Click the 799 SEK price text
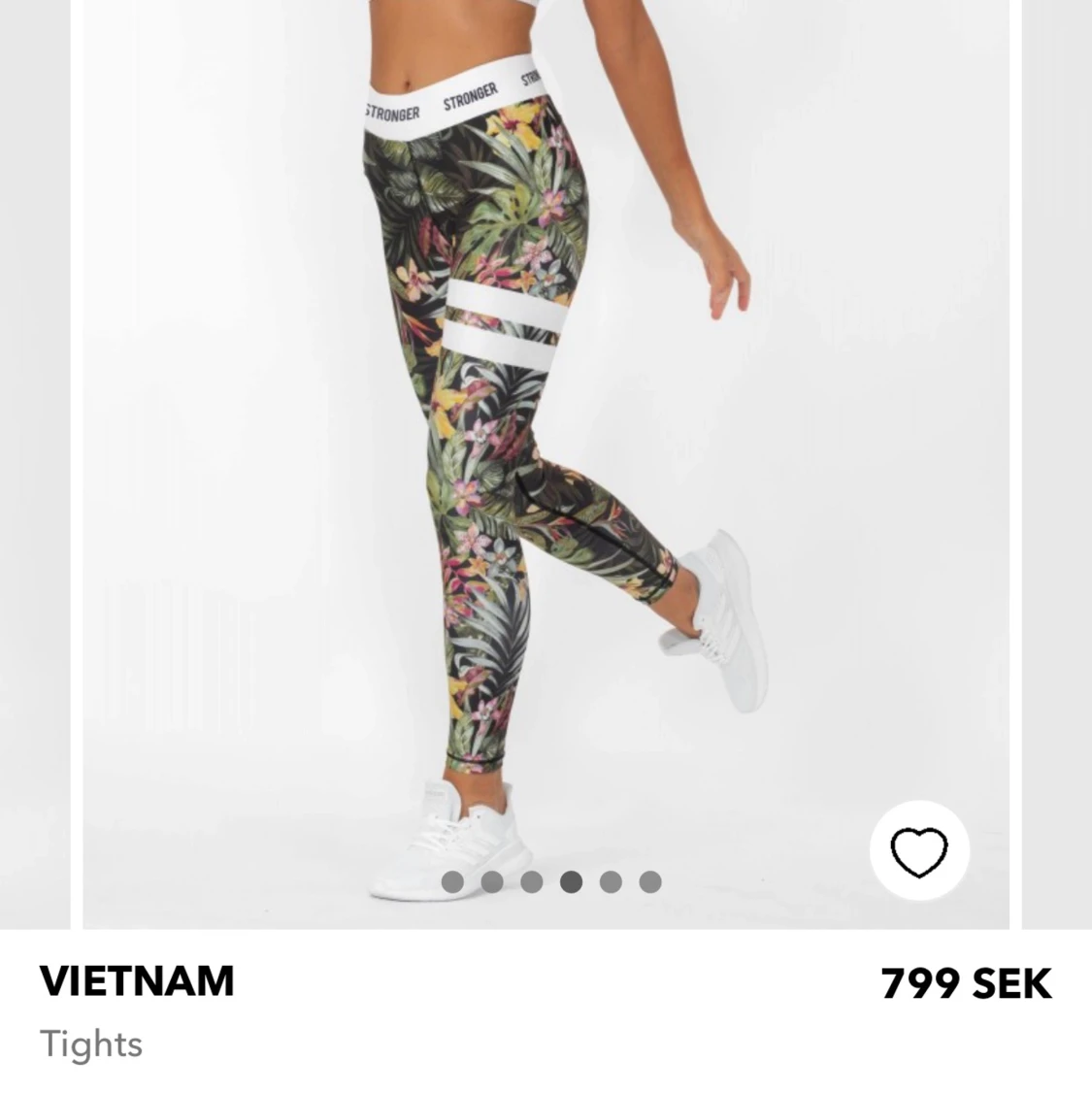1092x1093 pixels. pyautogui.click(x=965, y=981)
